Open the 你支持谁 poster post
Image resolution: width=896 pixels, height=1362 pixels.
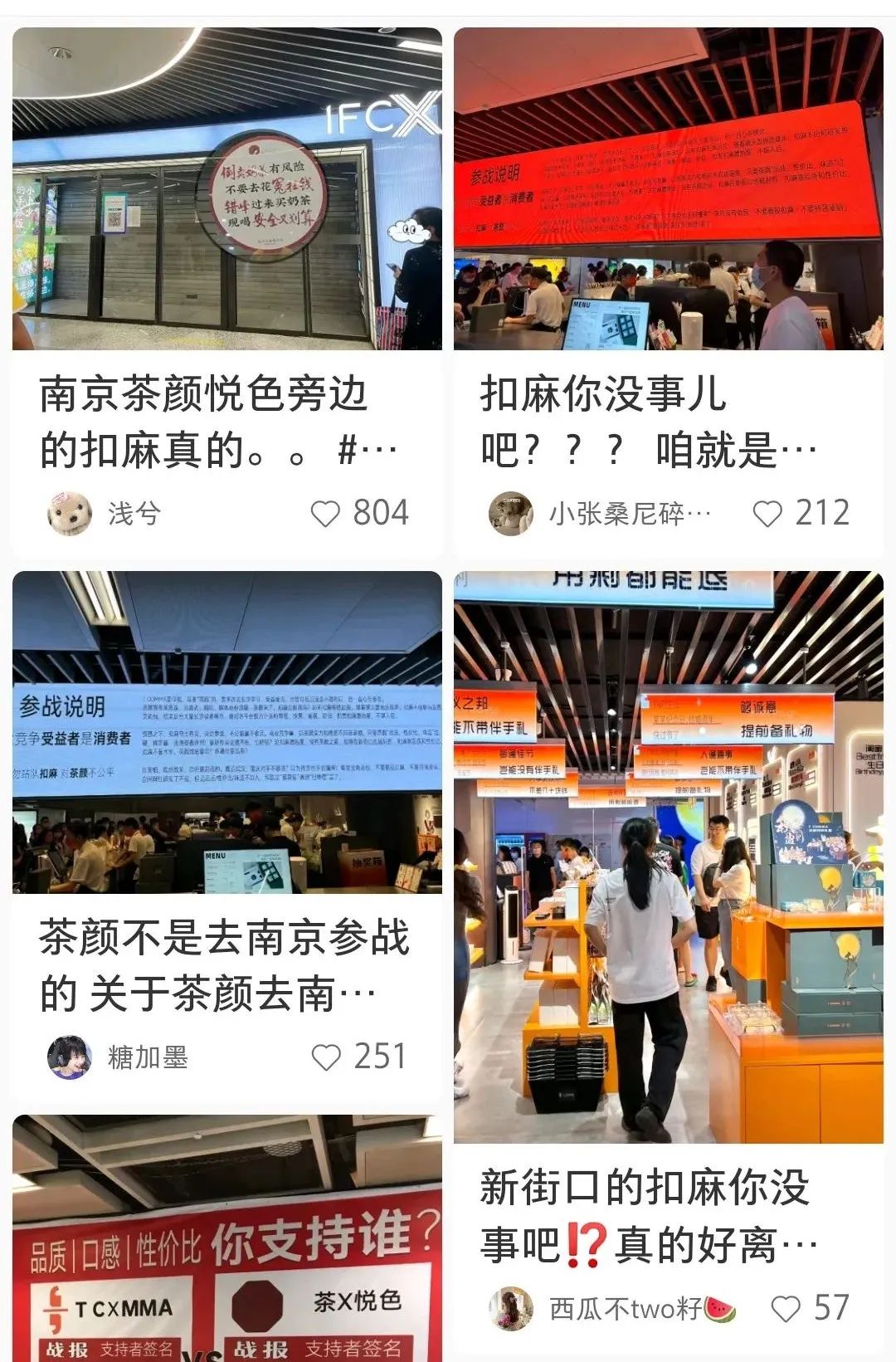tap(226, 1245)
